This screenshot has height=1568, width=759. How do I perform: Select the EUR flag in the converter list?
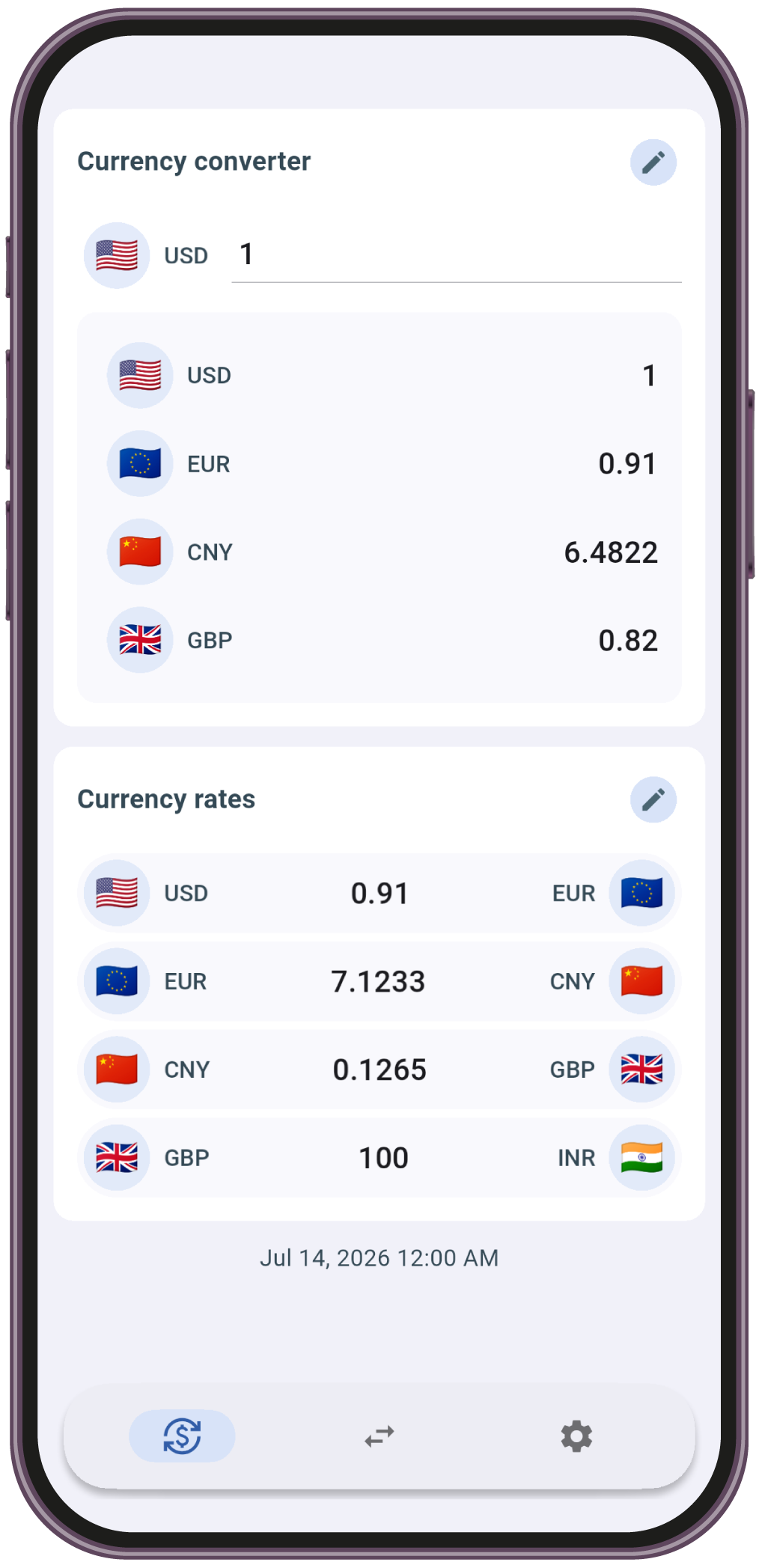click(x=139, y=463)
